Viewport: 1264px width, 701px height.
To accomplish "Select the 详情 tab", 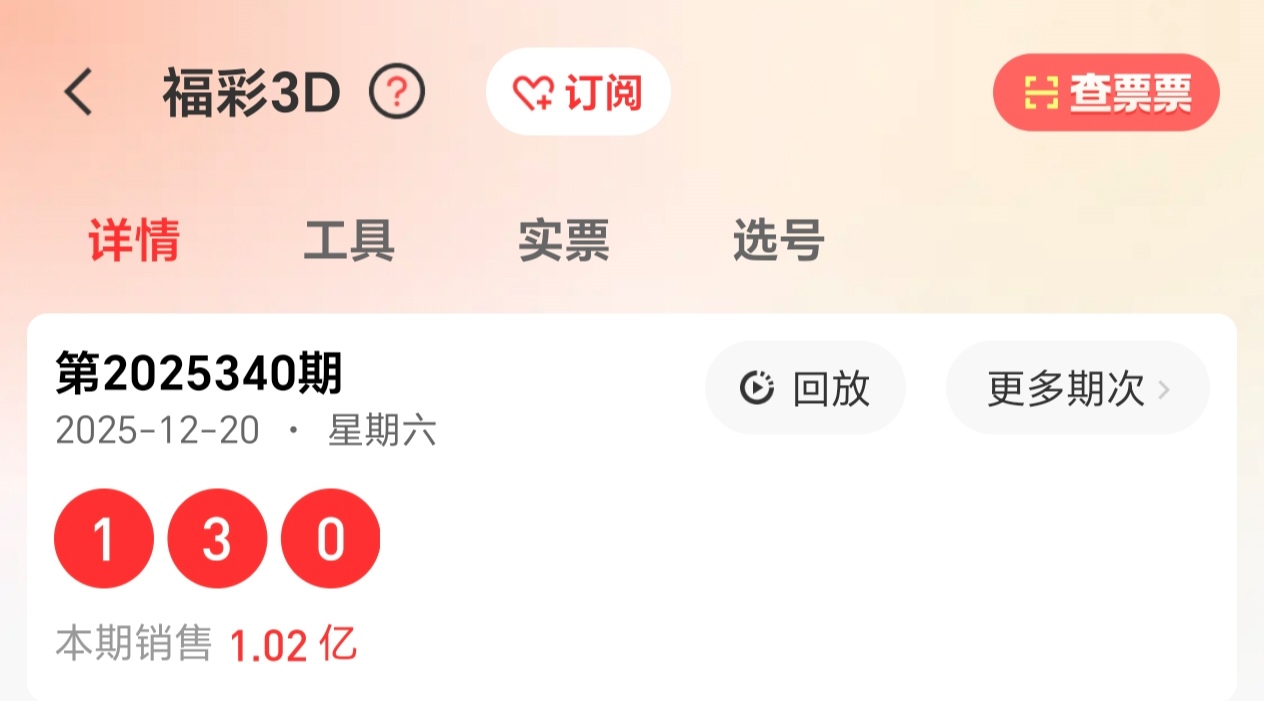I will point(134,241).
